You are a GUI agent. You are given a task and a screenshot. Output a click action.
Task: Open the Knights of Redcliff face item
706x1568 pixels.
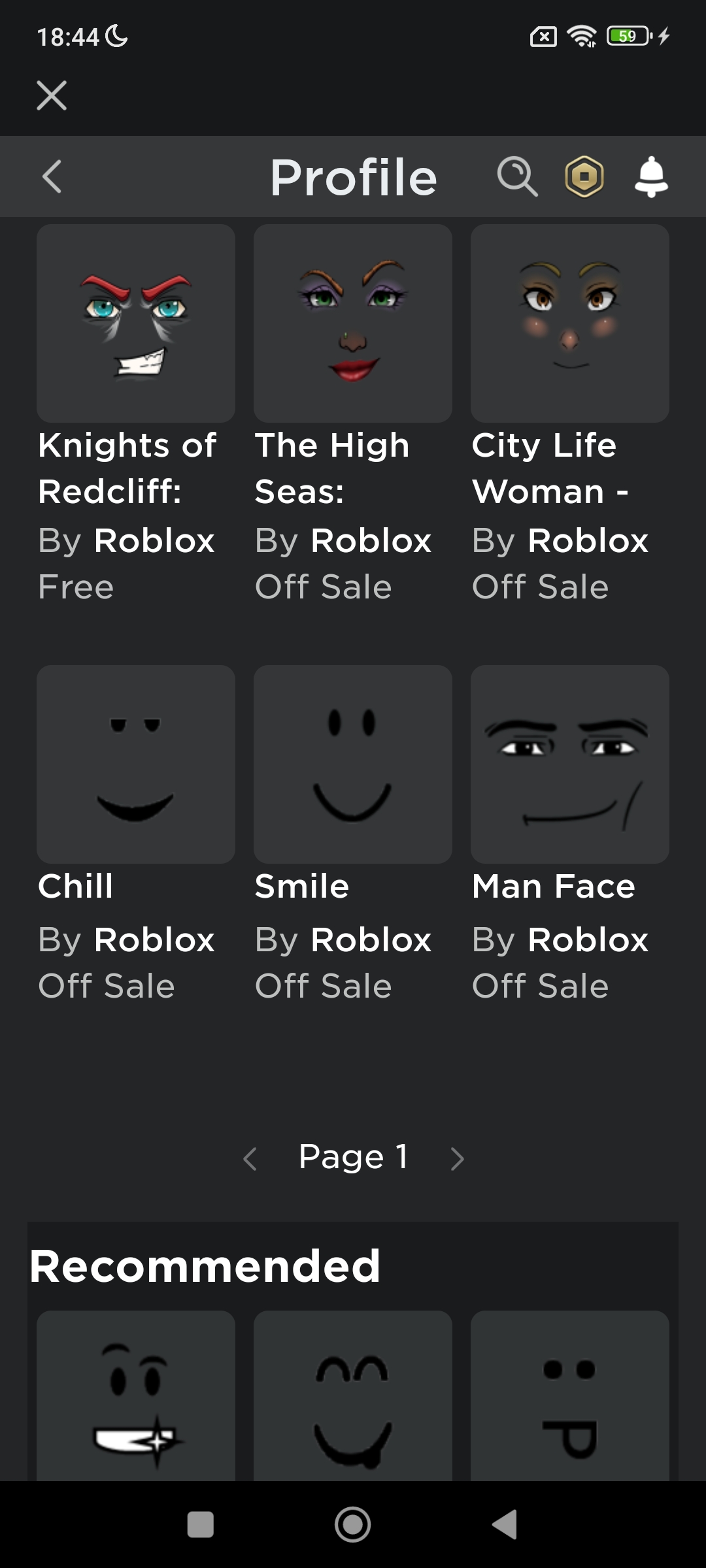[x=136, y=323]
